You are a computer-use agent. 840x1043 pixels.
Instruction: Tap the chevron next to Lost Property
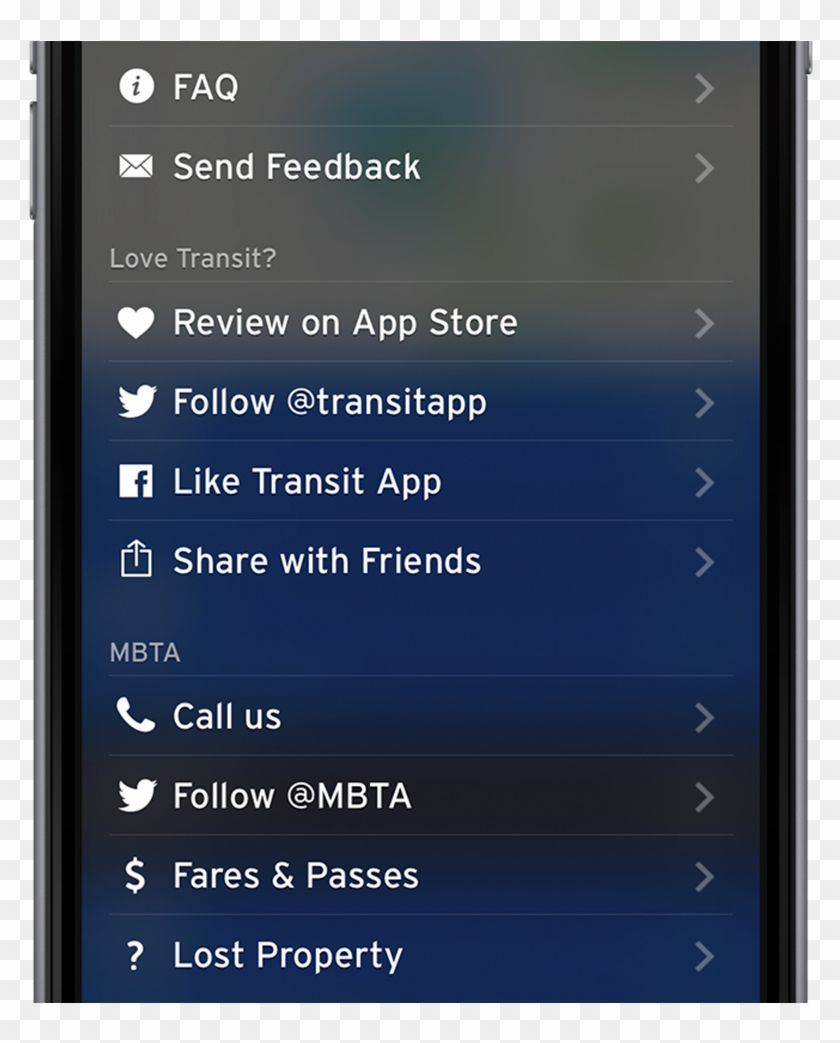pyautogui.click(x=705, y=957)
